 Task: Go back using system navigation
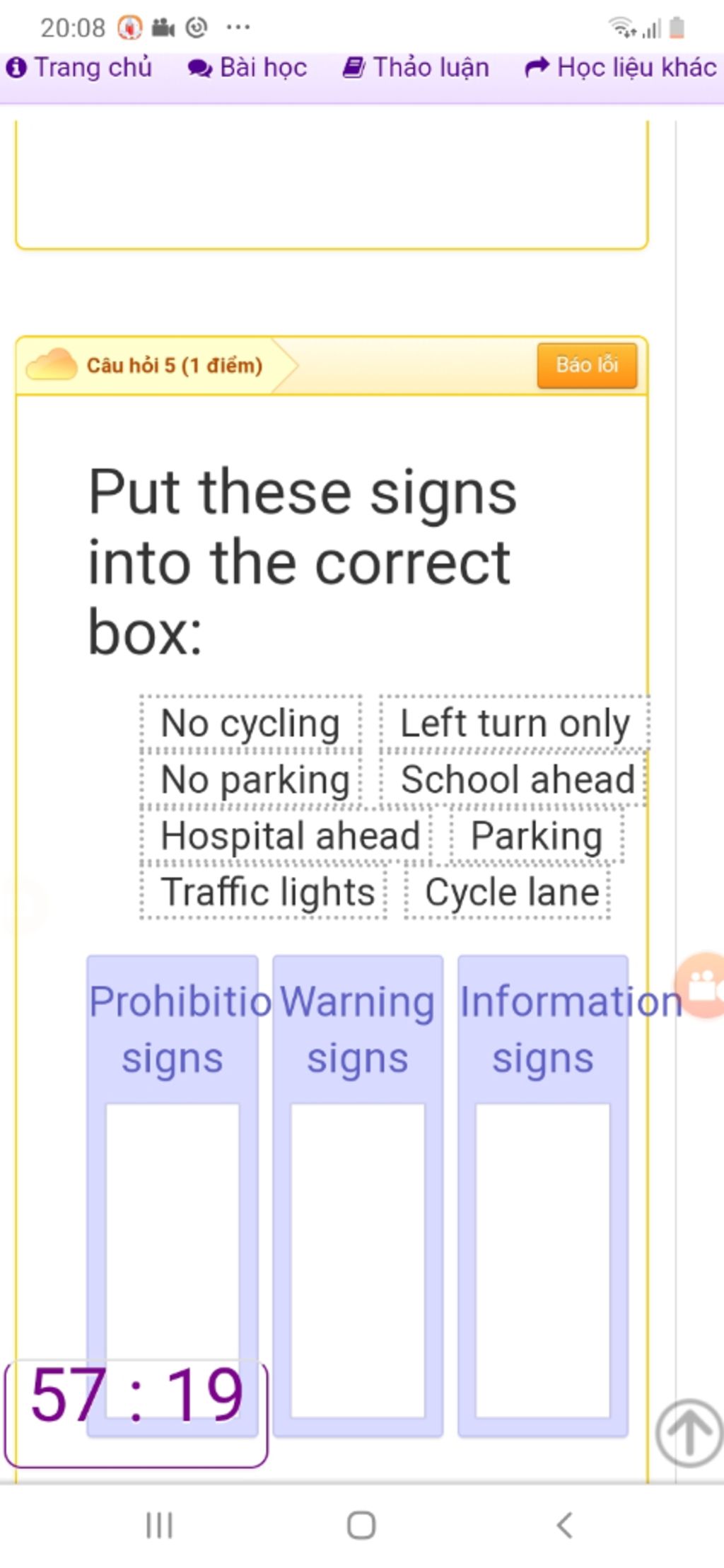(564, 1525)
